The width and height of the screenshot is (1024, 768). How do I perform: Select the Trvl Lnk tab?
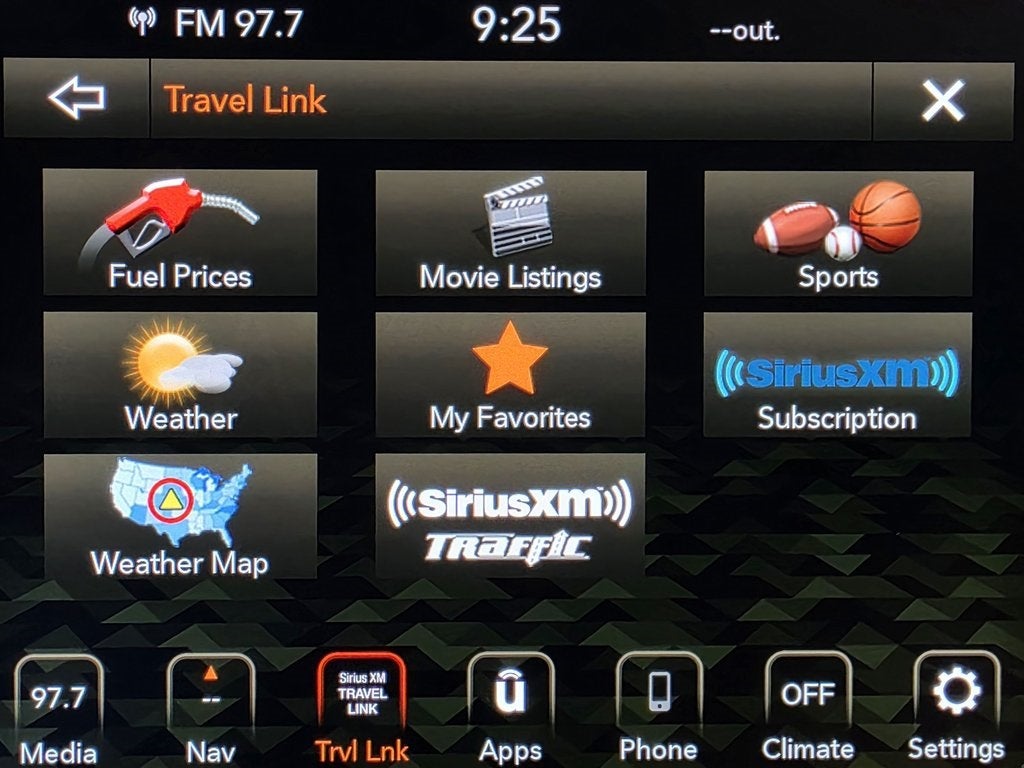point(361,710)
